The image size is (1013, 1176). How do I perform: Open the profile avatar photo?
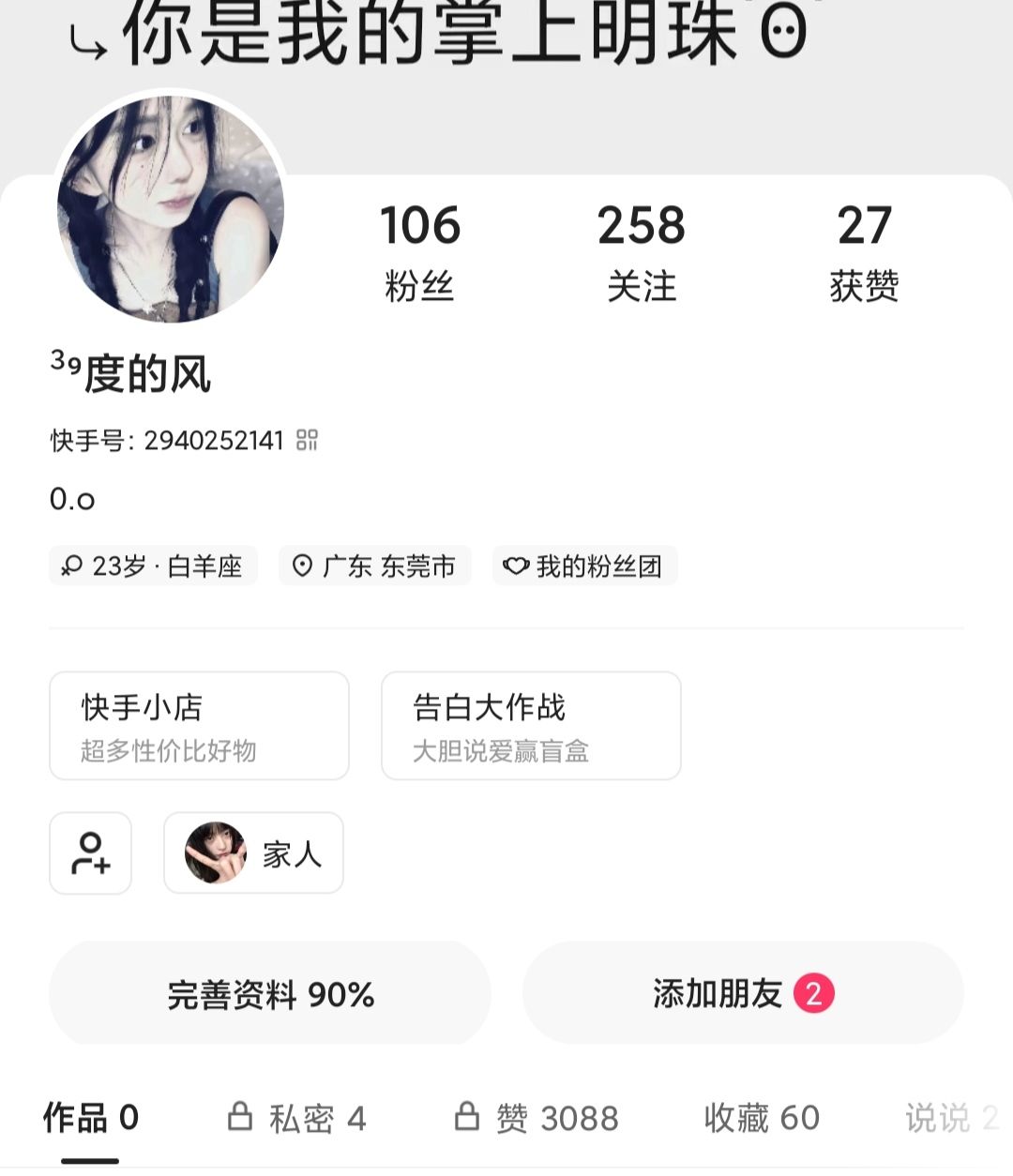[x=171, y=208]
